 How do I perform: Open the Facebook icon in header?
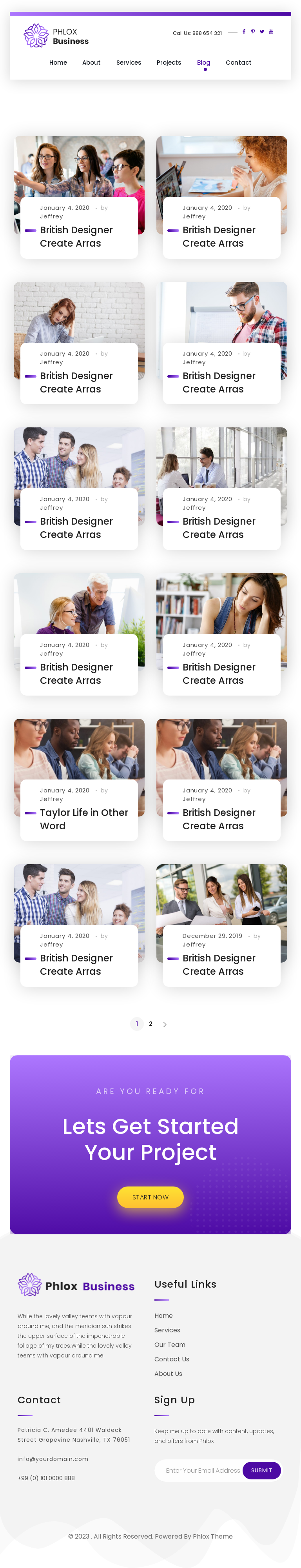pyautogui.click(x=244, y=32)
